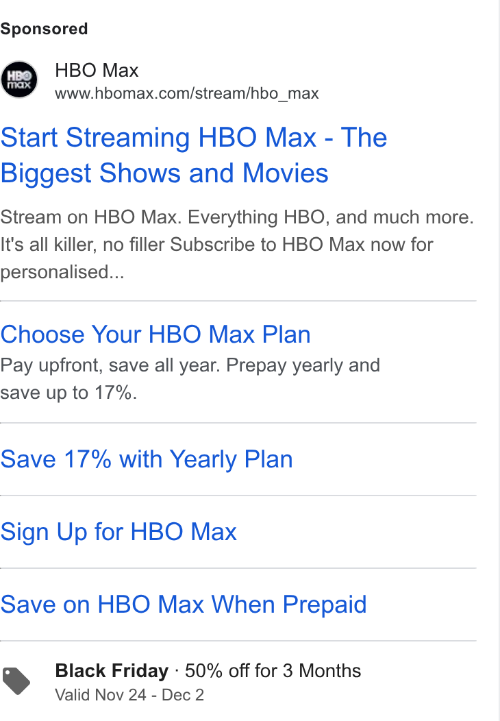This screenshot has height=721, width=500.
Task: Open Save 17% with Yearly Plan link
Action: 147,459
